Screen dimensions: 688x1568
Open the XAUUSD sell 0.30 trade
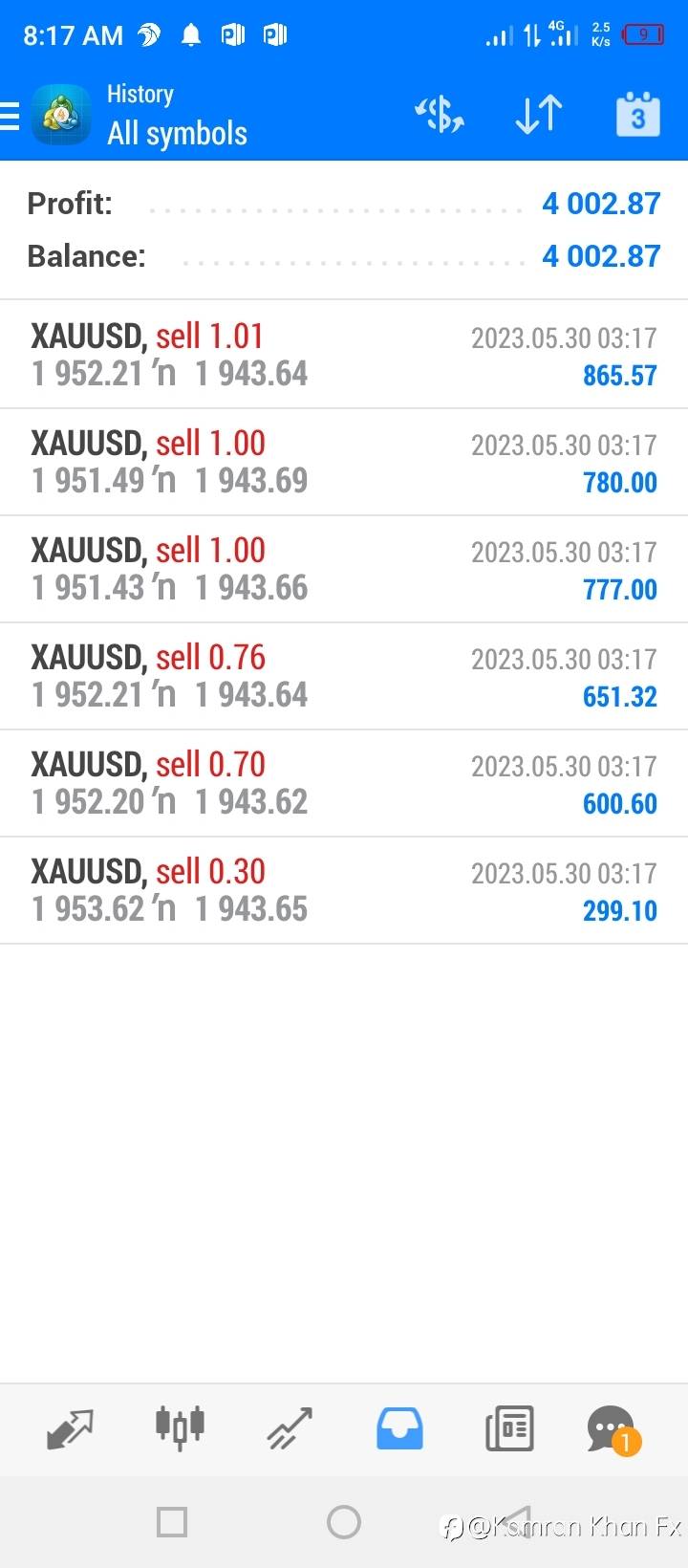(x=344, y=890)
